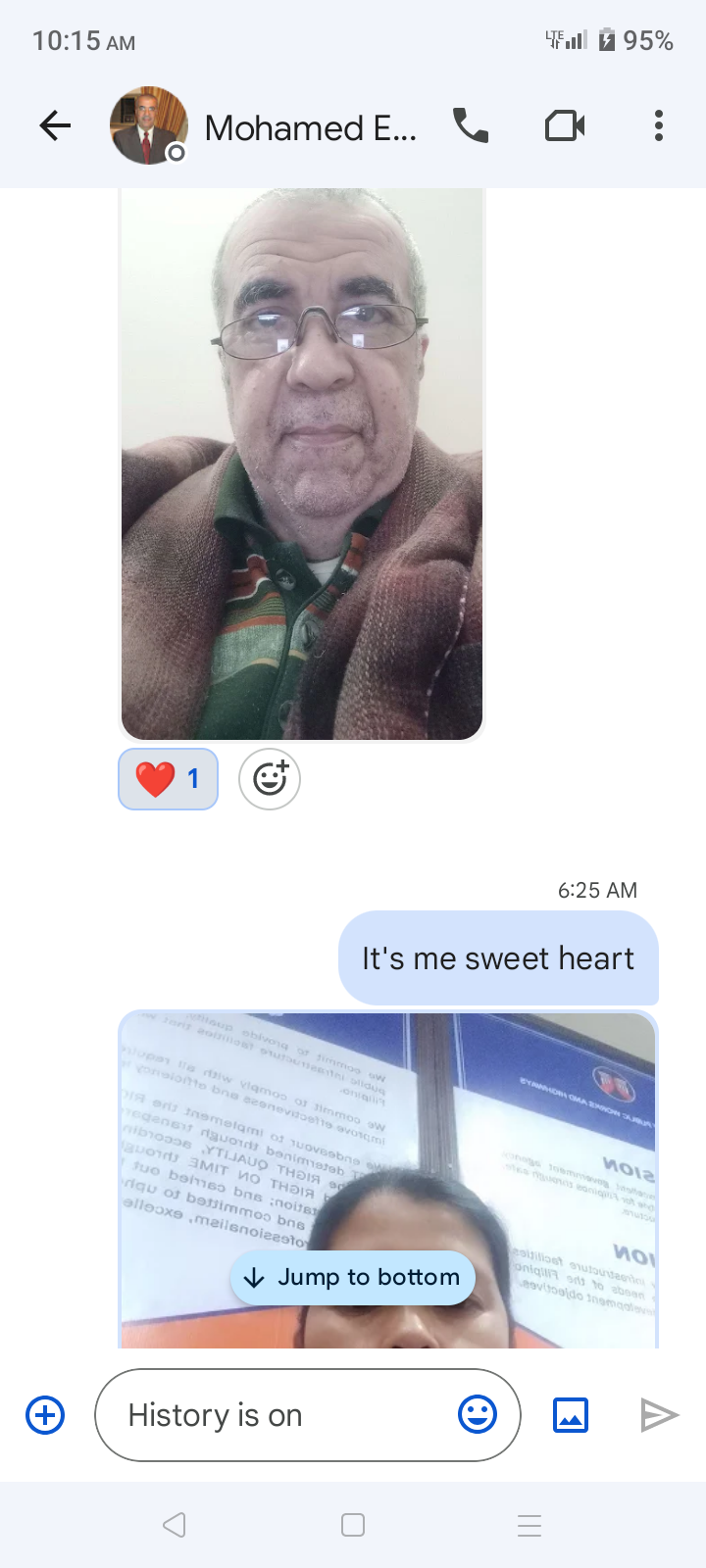The width and height of the screenshot is (706, 1568).
Task: Tap the send message arrow
Action: (x=659, y=1415)
